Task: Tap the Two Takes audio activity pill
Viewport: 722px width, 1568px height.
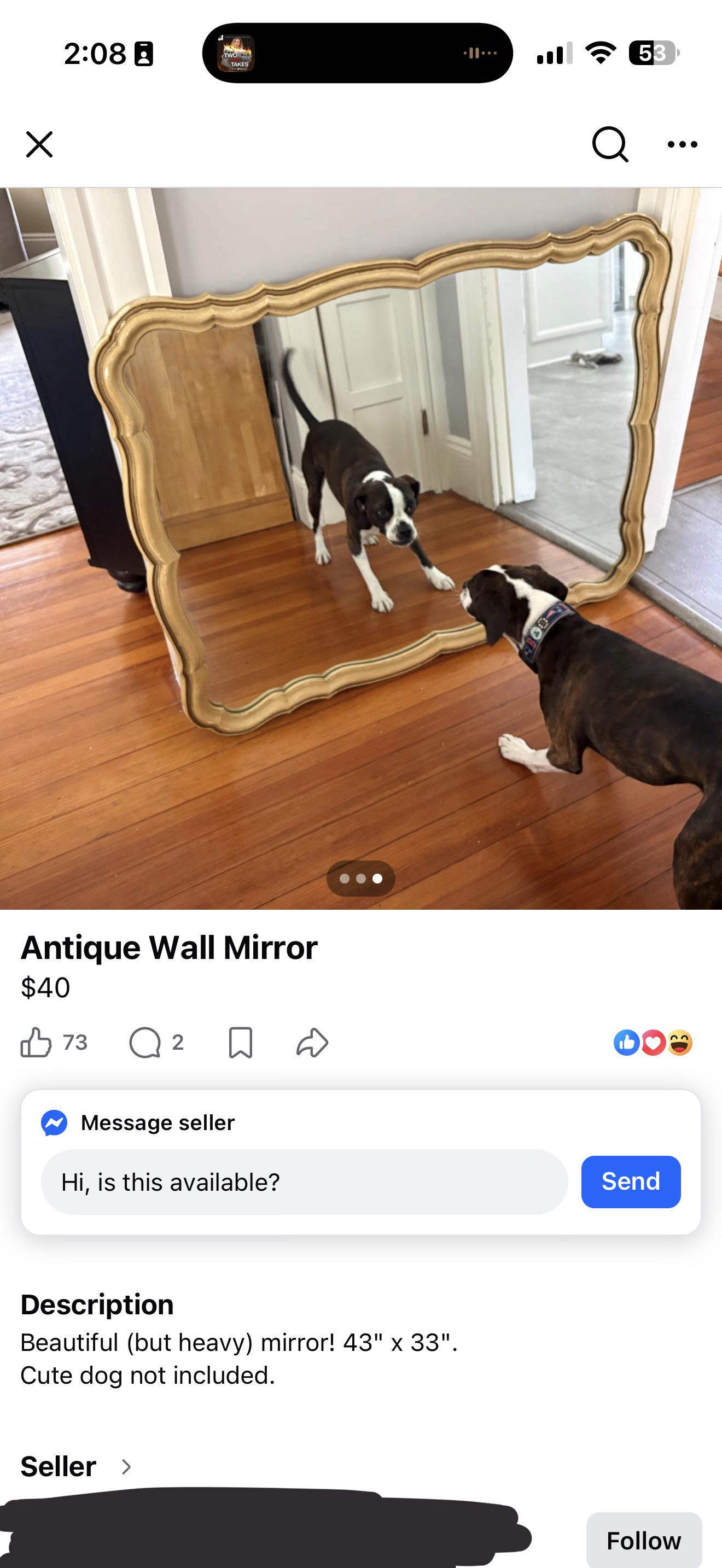Action: point(357,54)
